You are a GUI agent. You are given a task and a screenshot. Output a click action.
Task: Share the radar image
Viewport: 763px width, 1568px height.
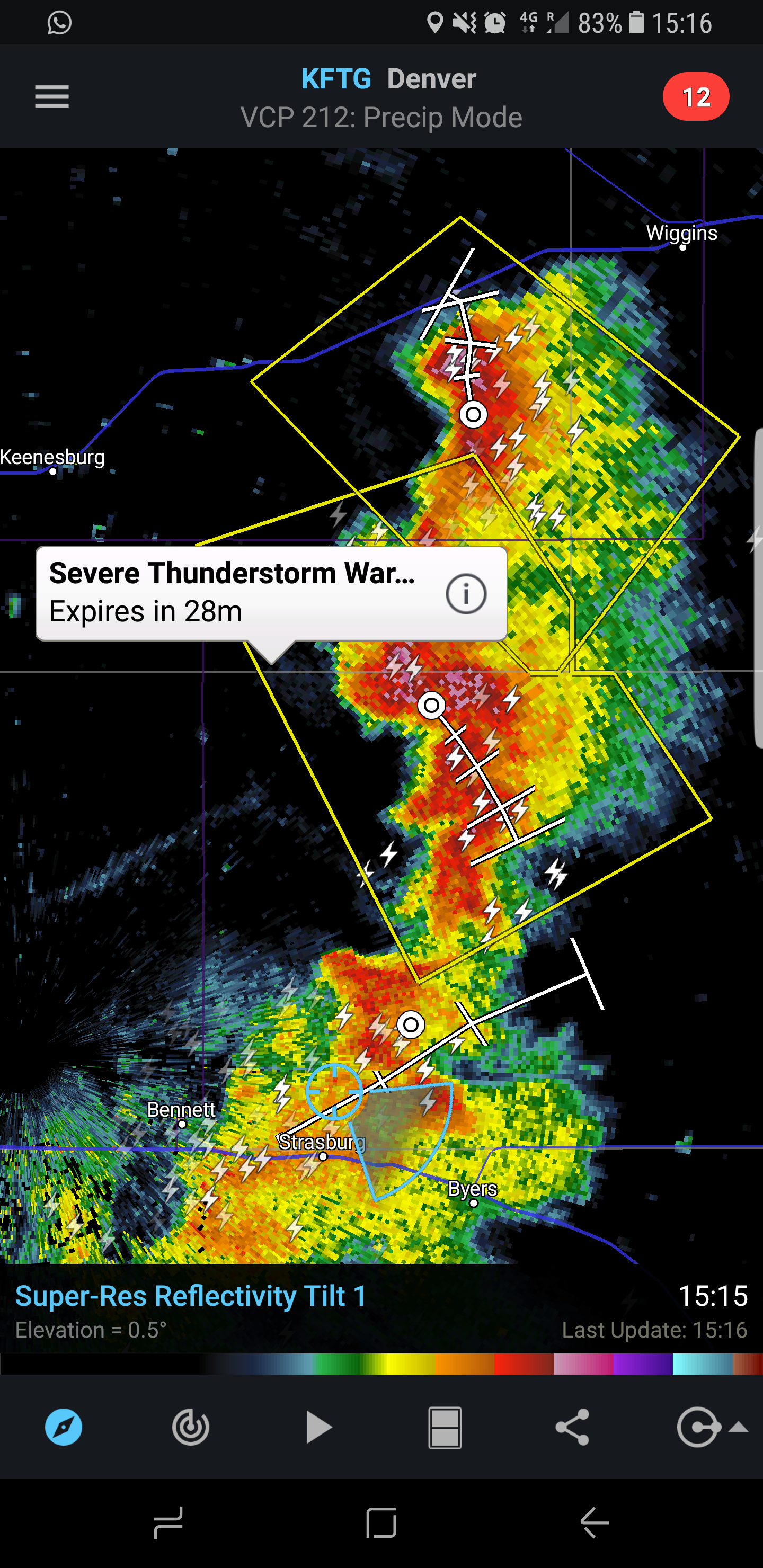572,1427
